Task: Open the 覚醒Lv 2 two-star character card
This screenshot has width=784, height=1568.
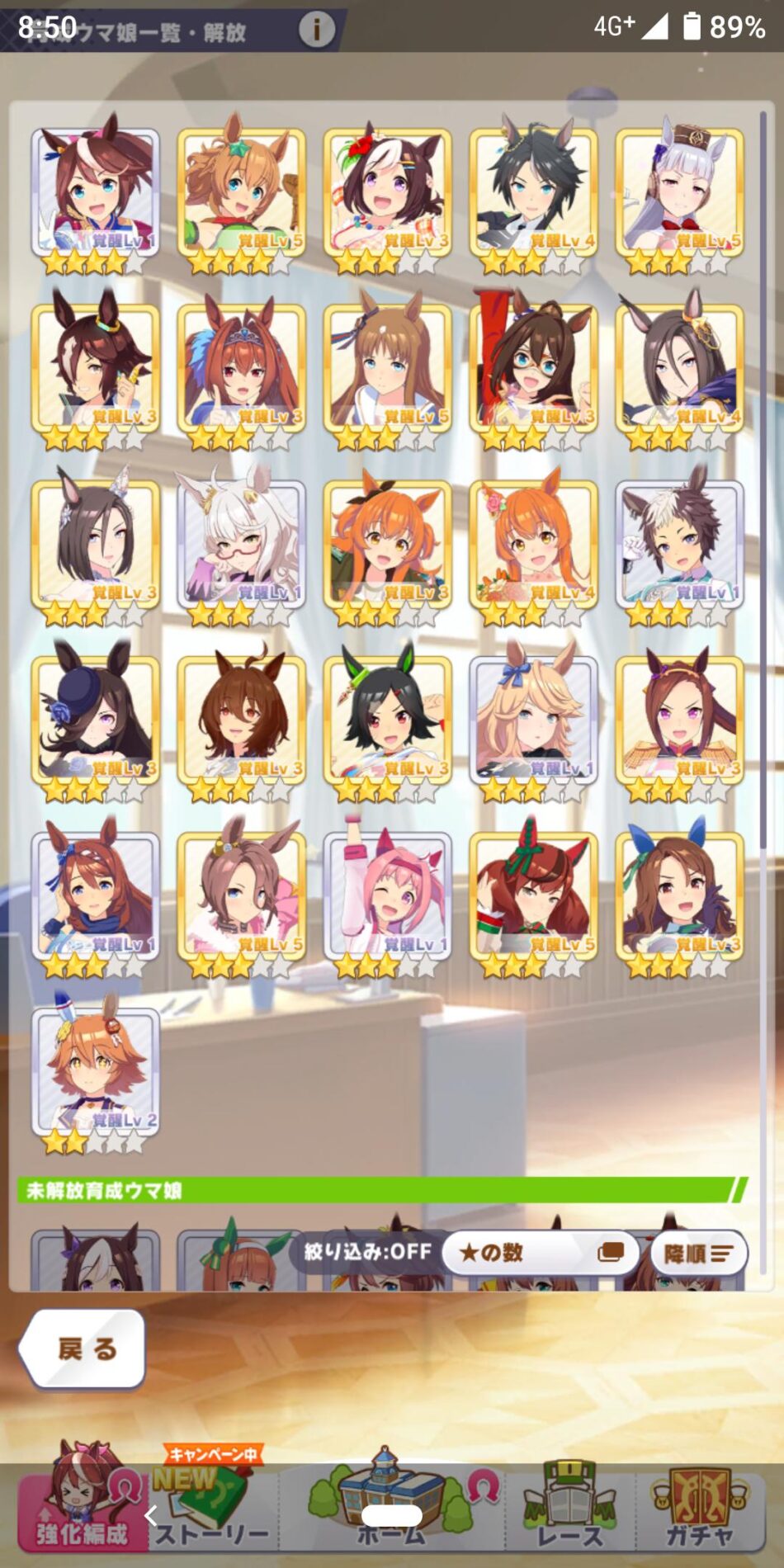Action: point(95,1071)
